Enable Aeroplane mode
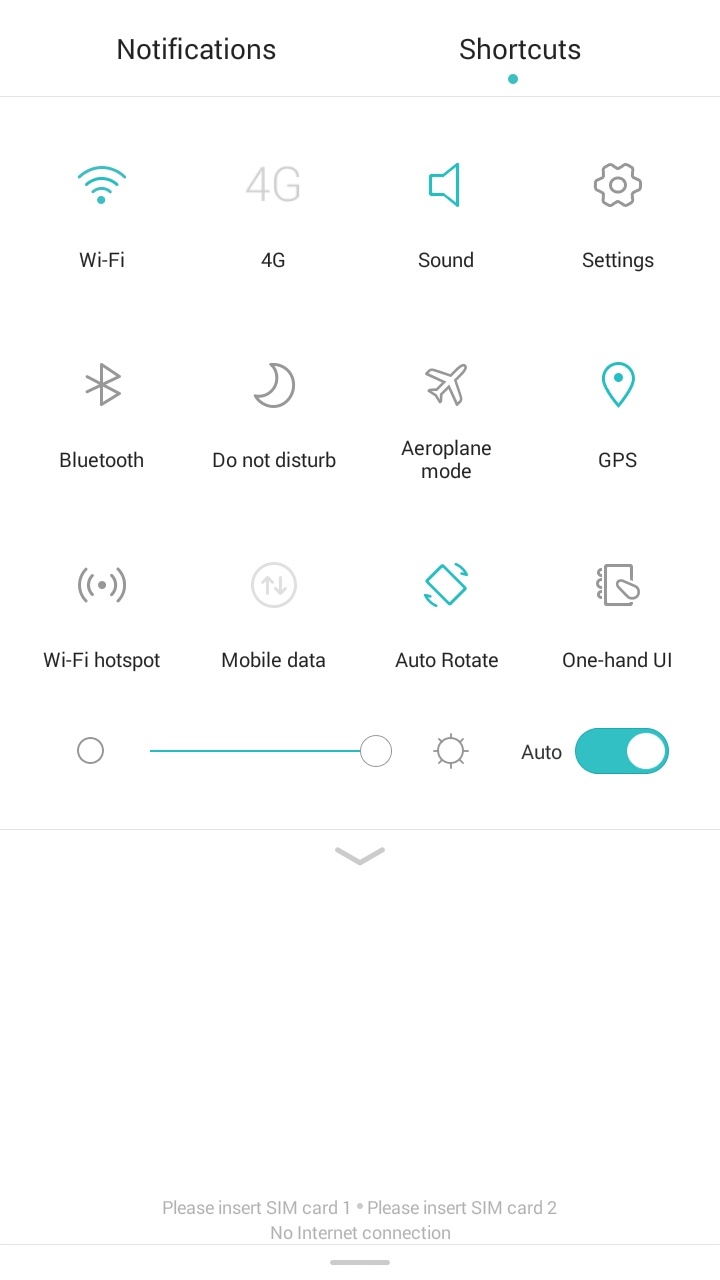The width and height of the screenshot is (720, 1280). [x=446, y=386]
